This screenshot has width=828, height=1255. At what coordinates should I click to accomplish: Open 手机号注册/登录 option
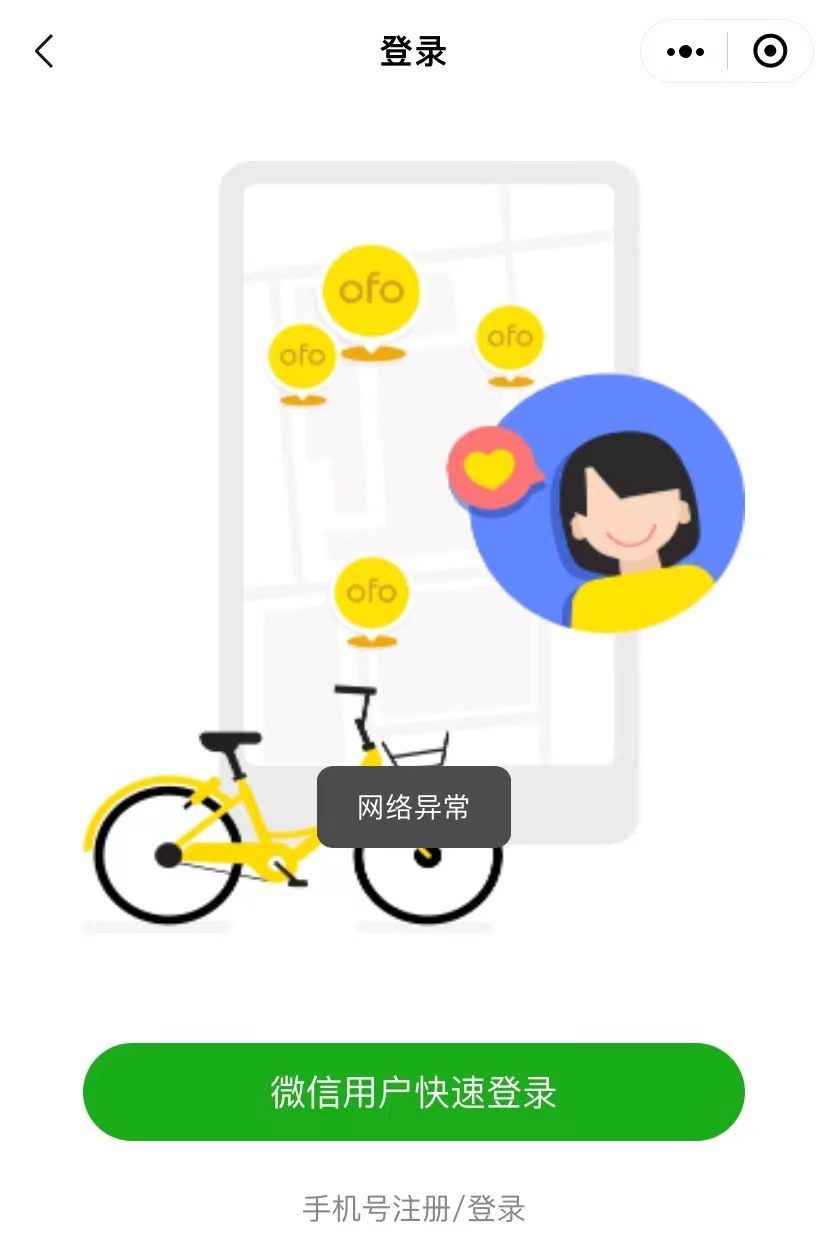click(x=413, y=1208)
